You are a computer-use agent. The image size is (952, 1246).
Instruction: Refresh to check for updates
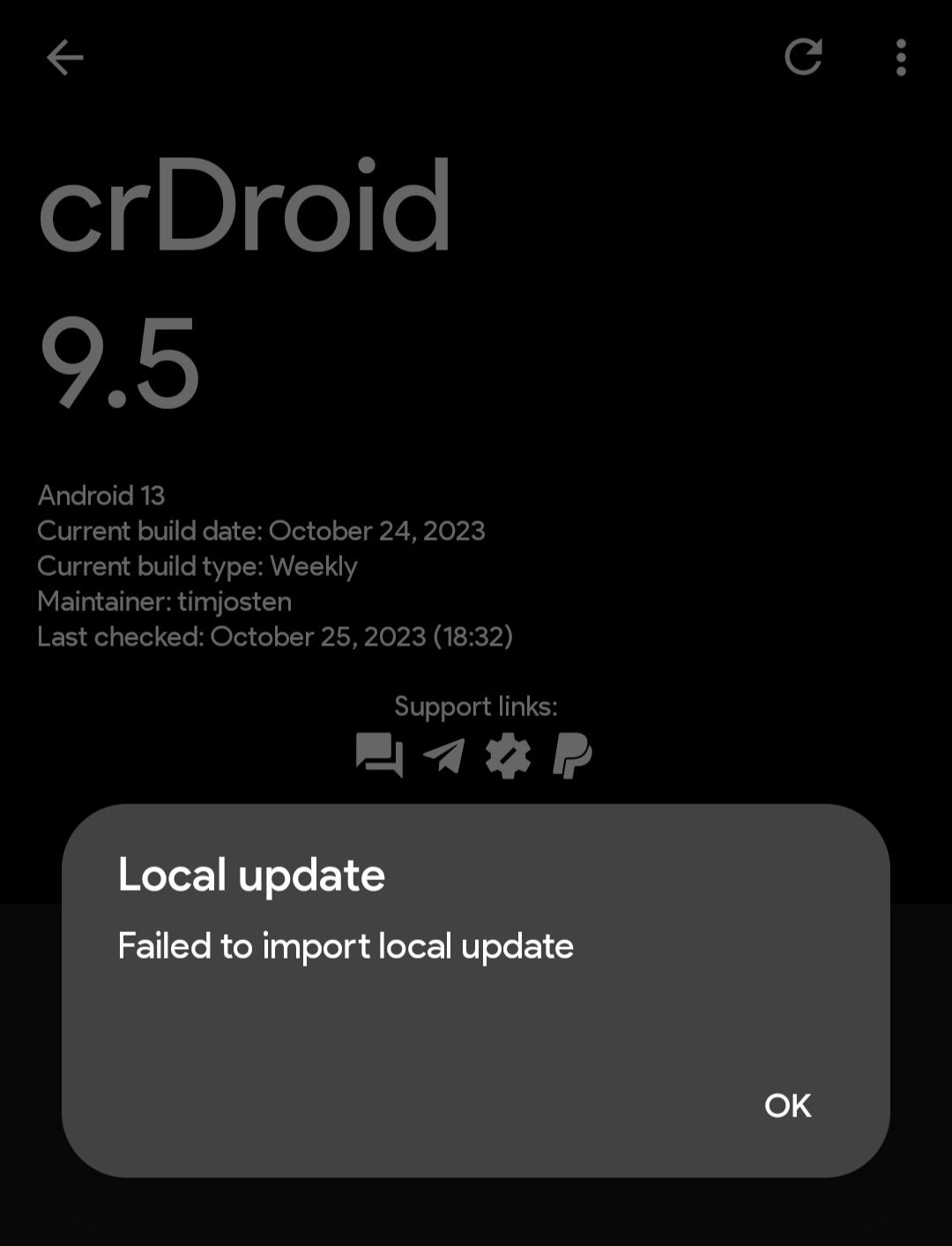click(x=803, y=57)
